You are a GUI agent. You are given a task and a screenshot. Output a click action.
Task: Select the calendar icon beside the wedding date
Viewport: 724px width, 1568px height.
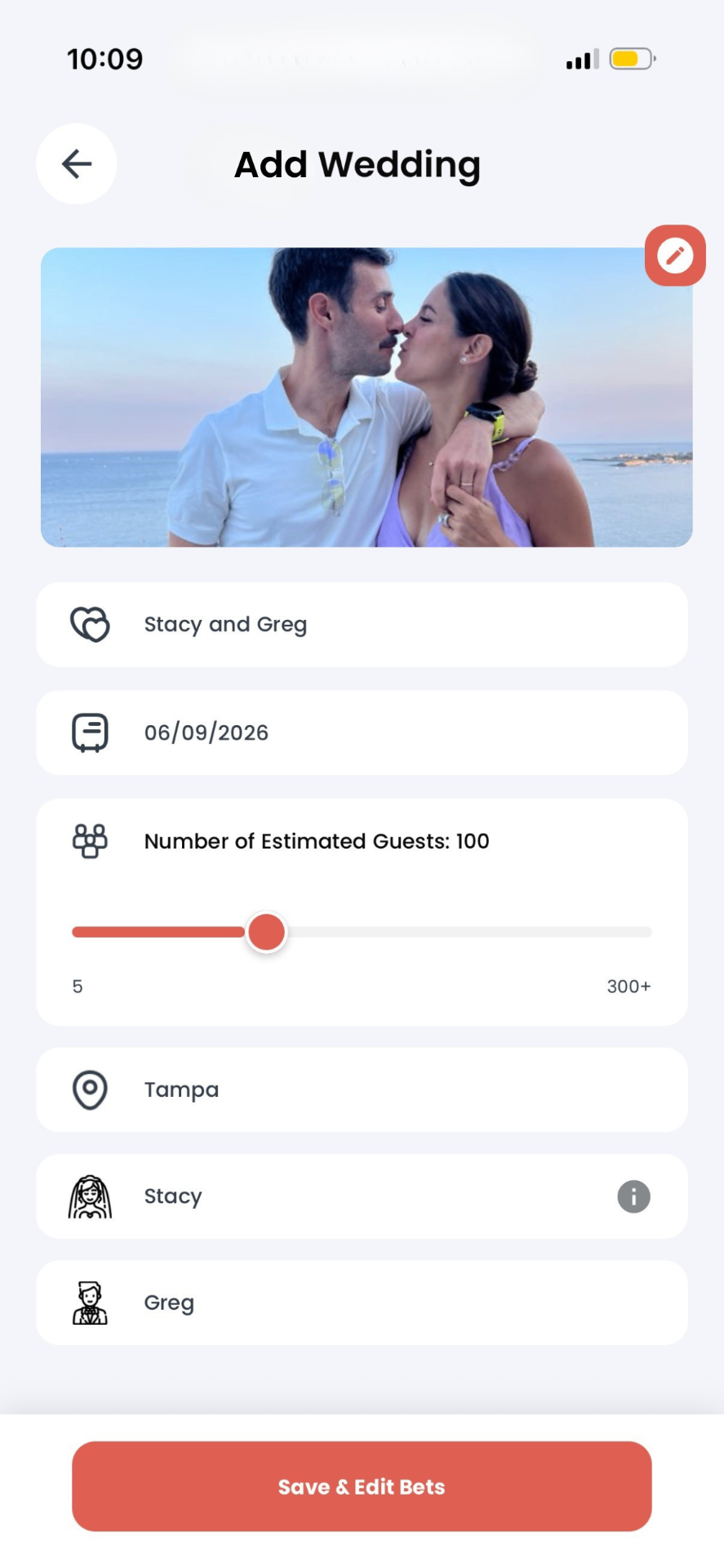click(x=91, y=732)
